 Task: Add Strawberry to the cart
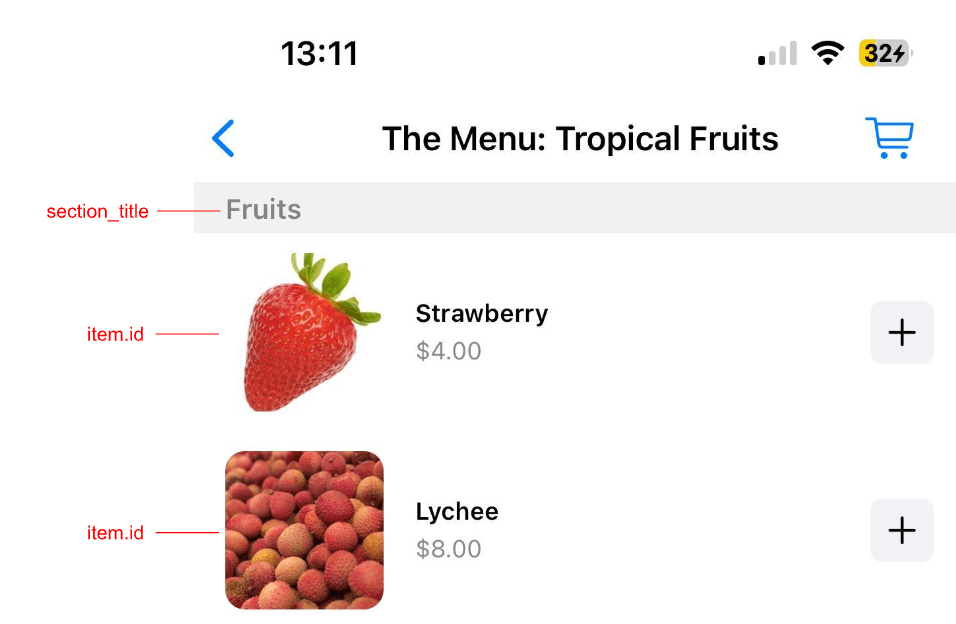[902, 332]
